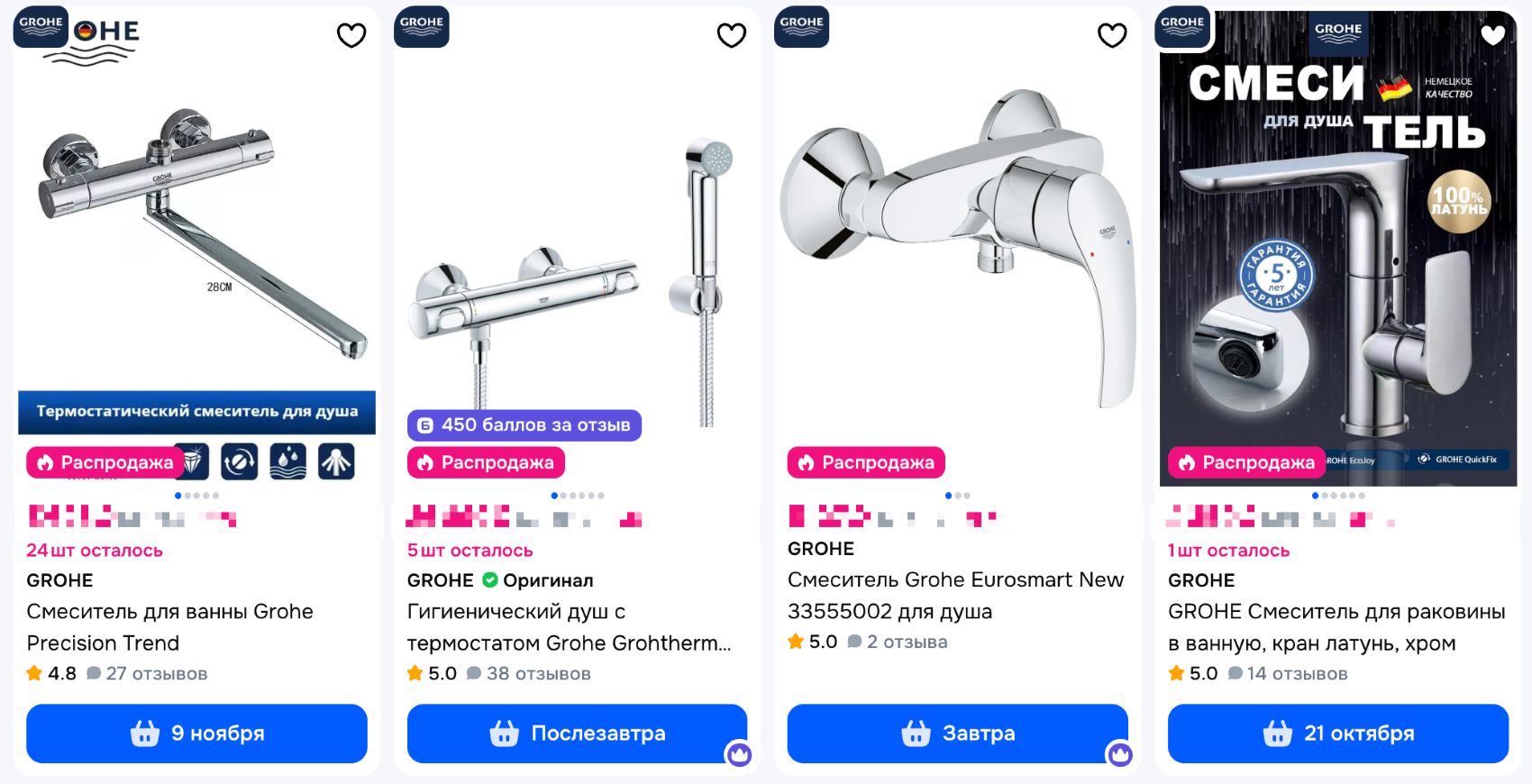Open the 27 отзывов reviews
Viewport: 1532px width, 784px height.
coord(156,674)
